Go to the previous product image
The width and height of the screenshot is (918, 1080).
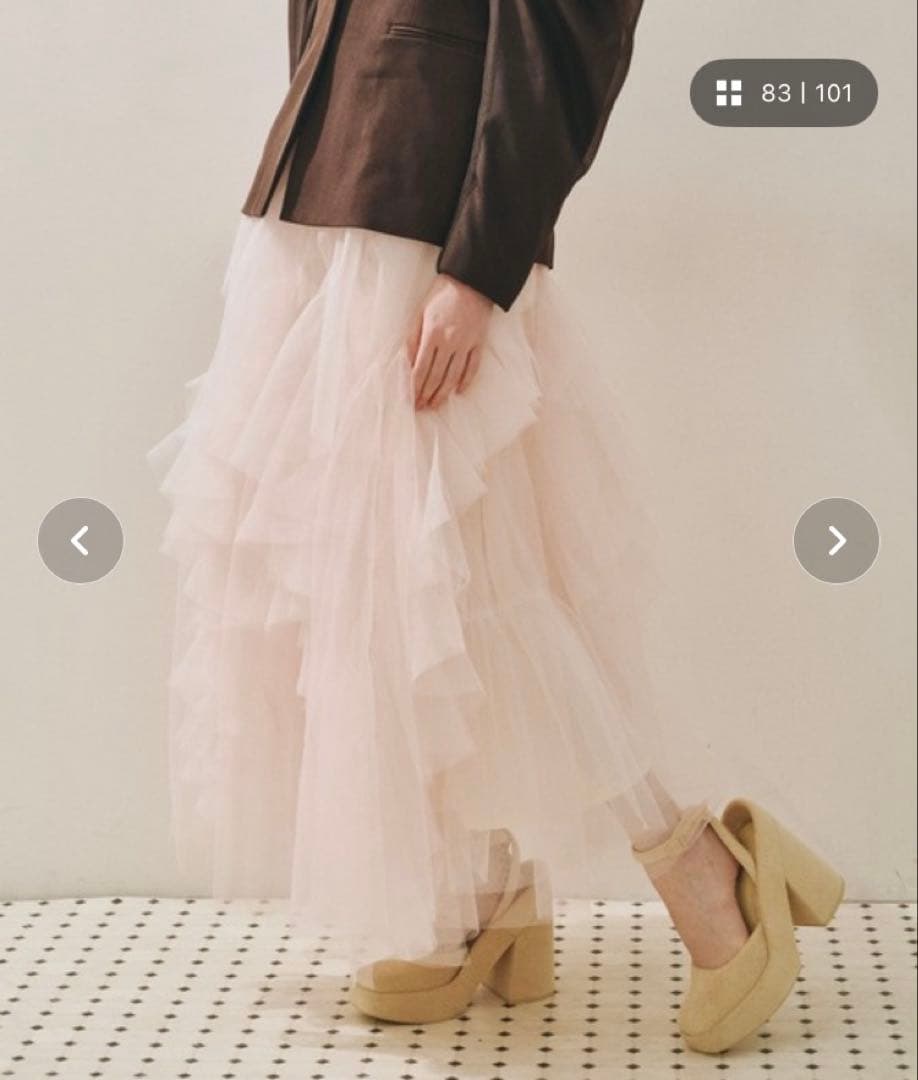pos(80,541)
